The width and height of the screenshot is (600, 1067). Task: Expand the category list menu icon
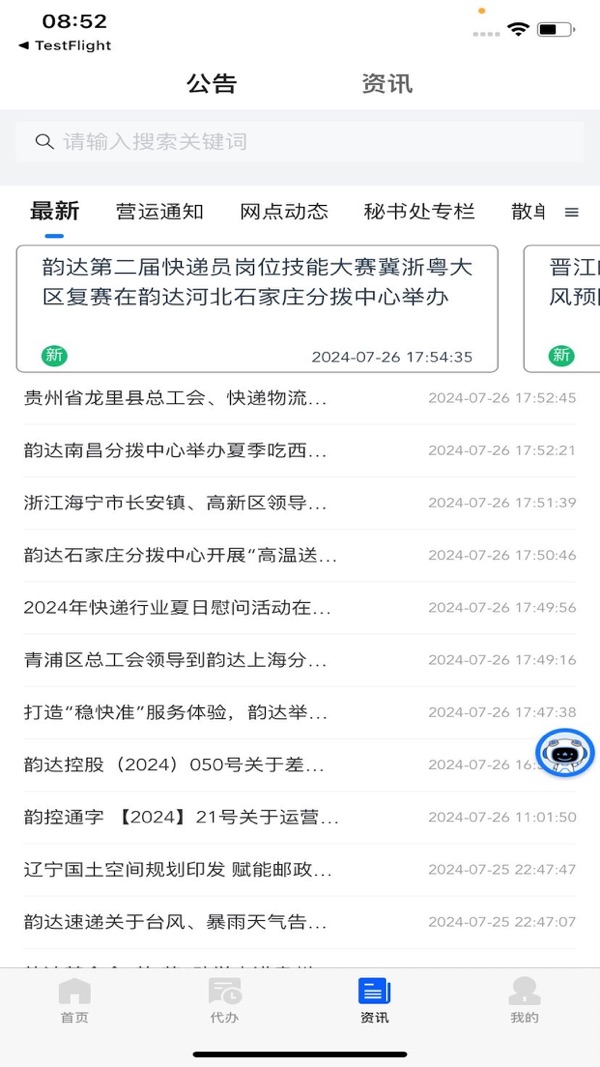[571, 212]
